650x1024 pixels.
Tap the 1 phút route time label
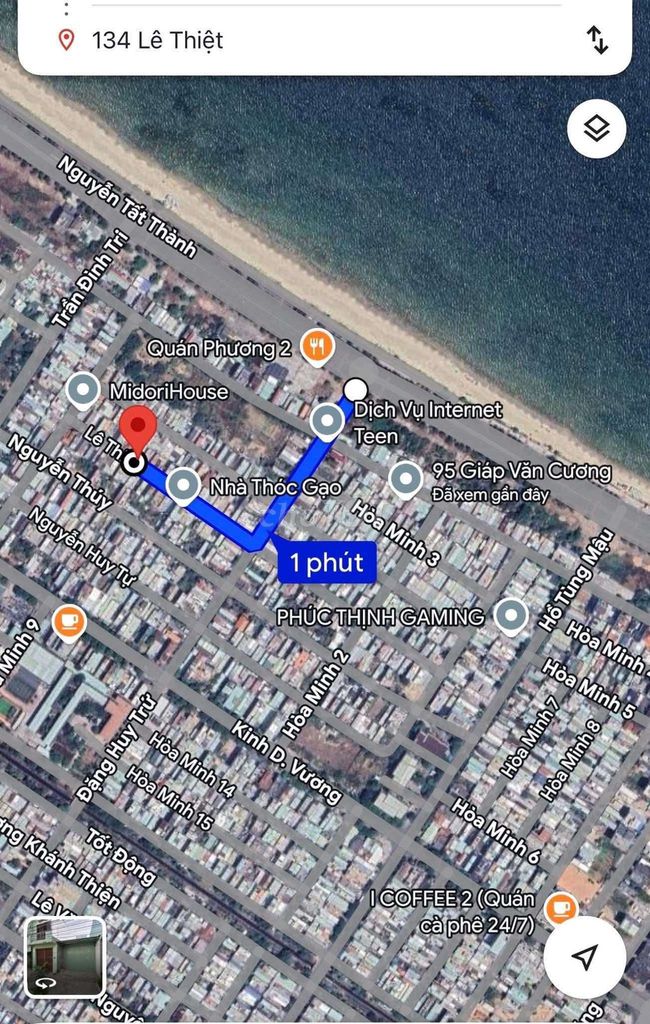[326, 563]
